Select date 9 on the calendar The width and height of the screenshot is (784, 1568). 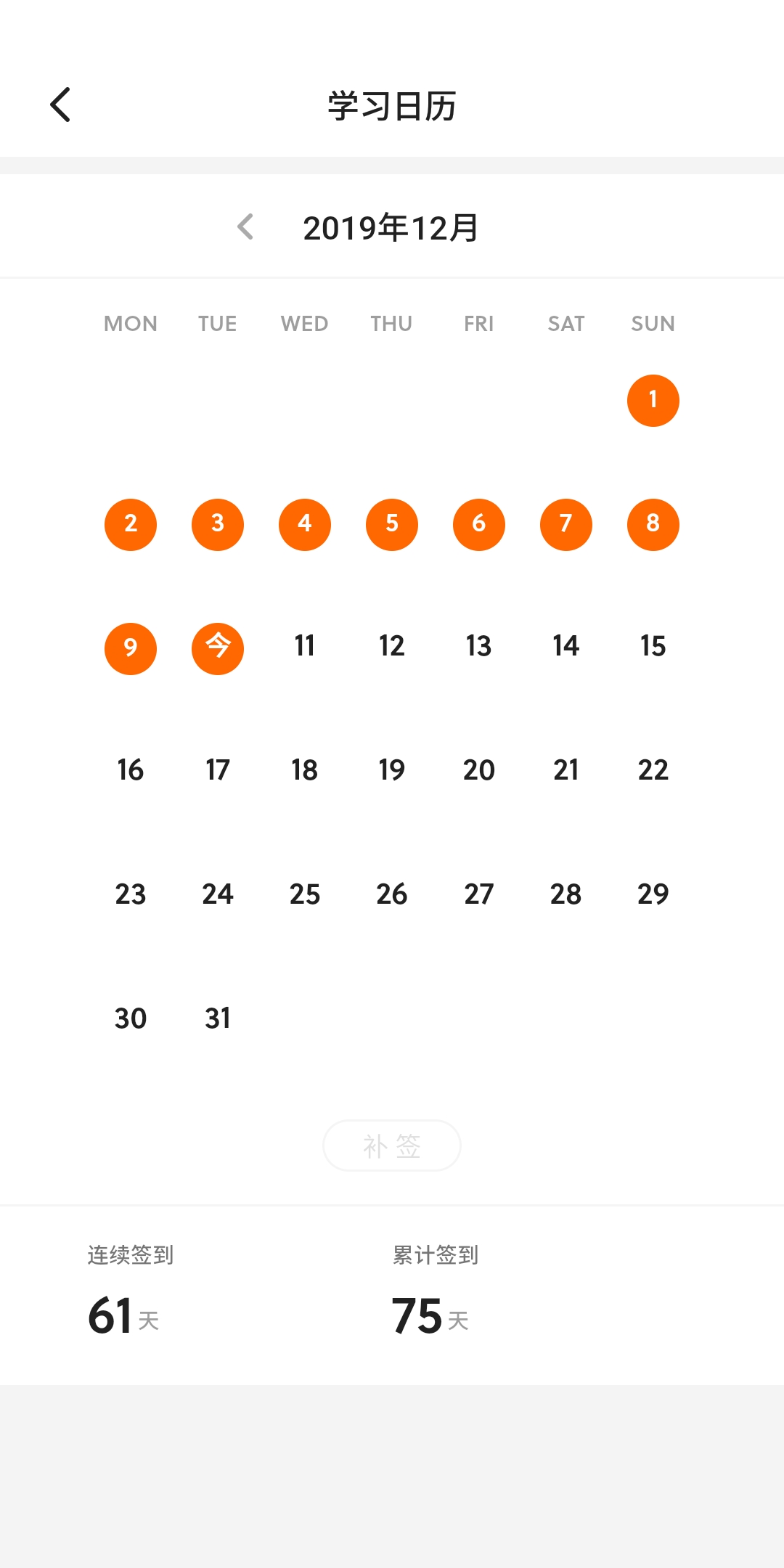[131, 648]
